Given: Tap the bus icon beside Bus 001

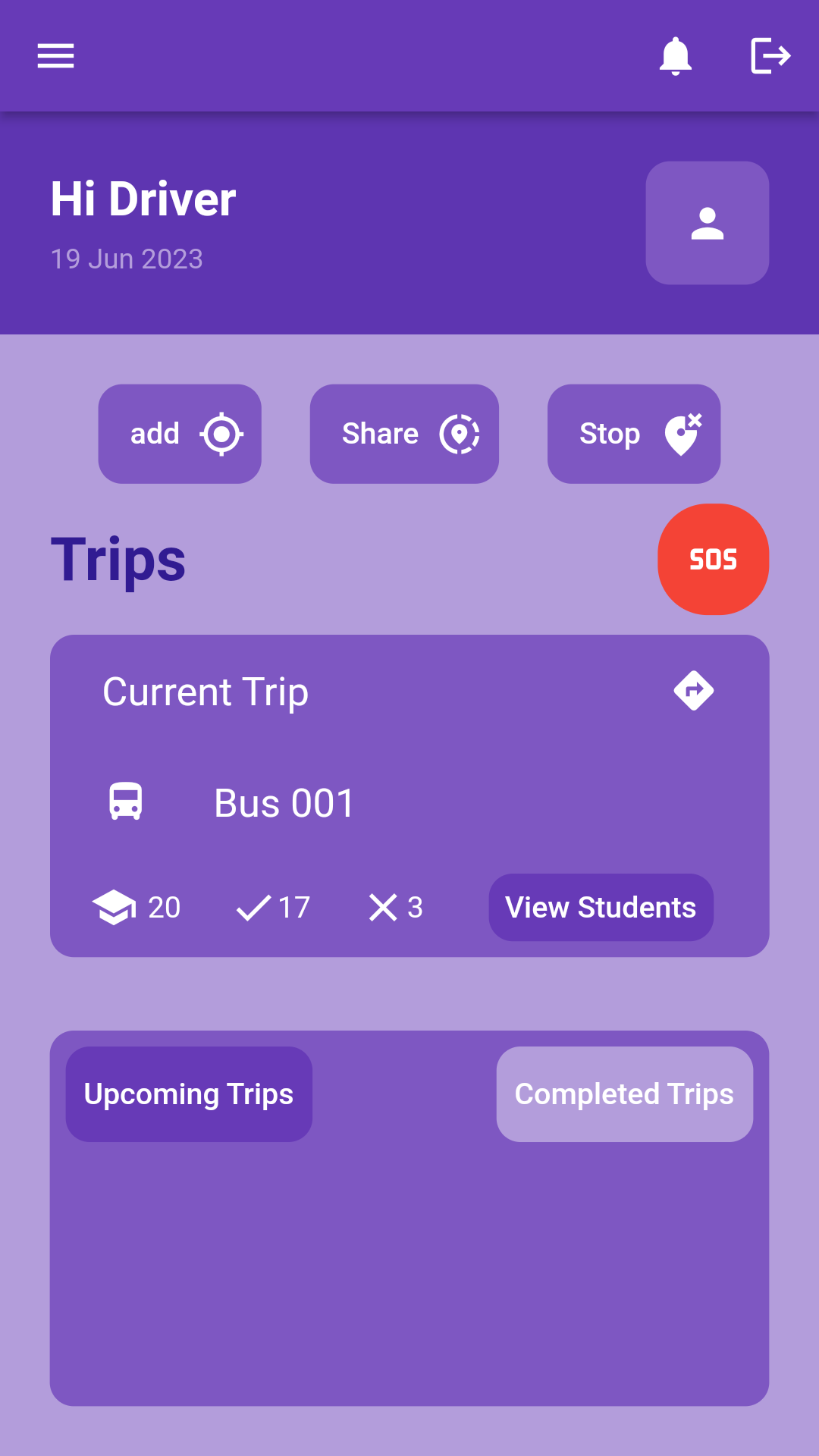Looking at the screenshot, I should coord(125,801).
